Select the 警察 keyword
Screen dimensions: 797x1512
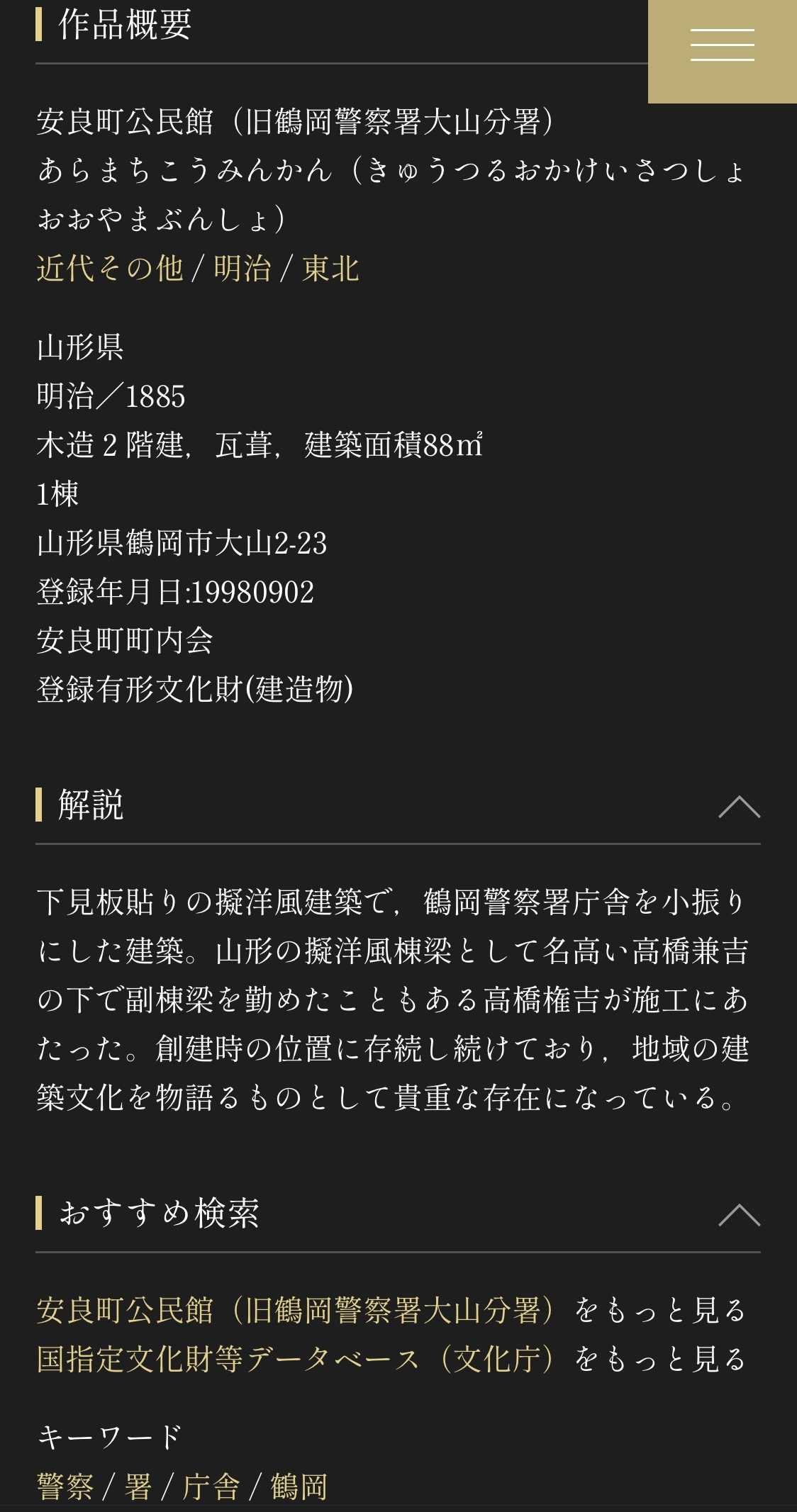pos(65,1486)
